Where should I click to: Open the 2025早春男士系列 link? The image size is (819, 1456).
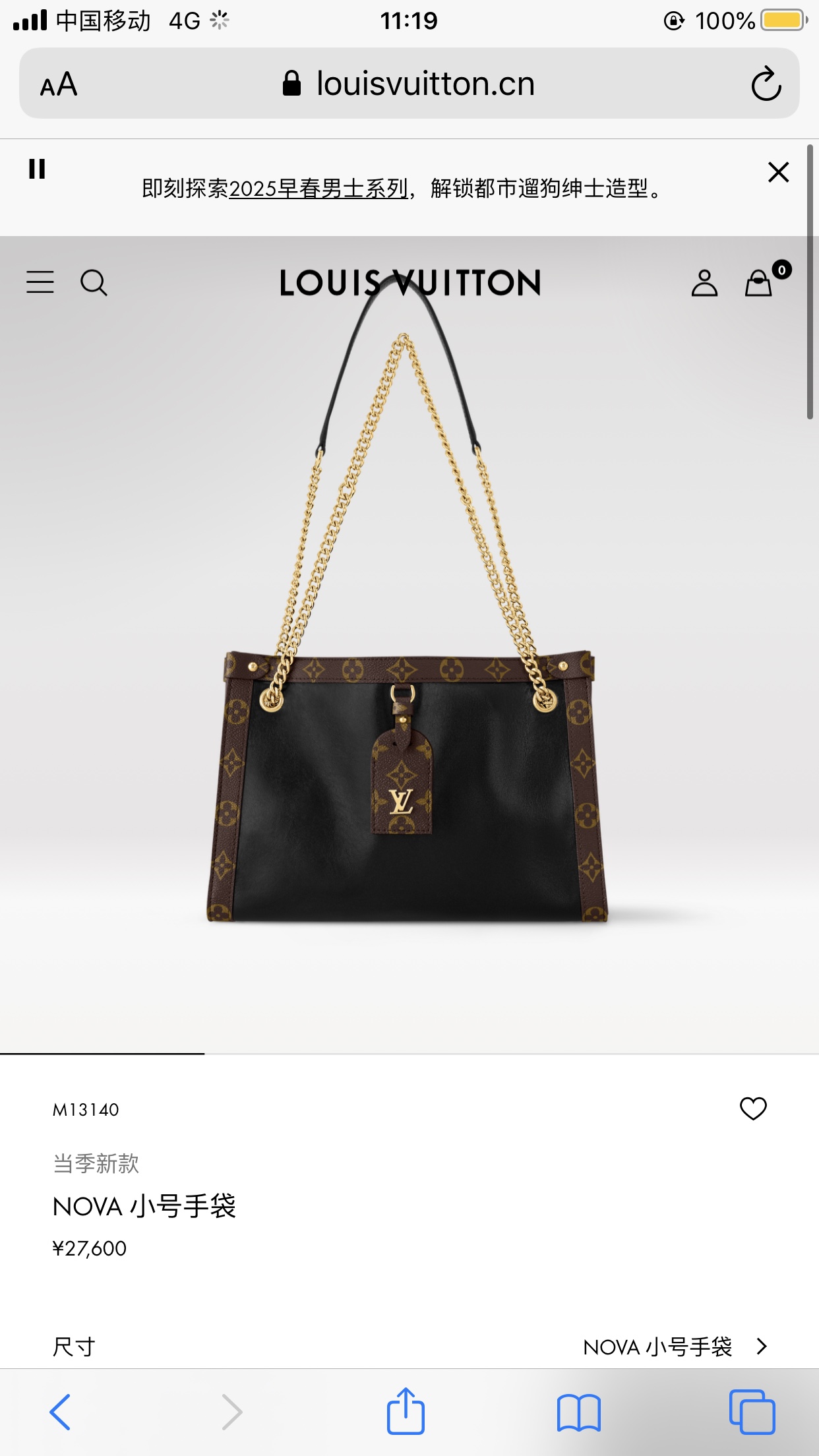point(318,189)
